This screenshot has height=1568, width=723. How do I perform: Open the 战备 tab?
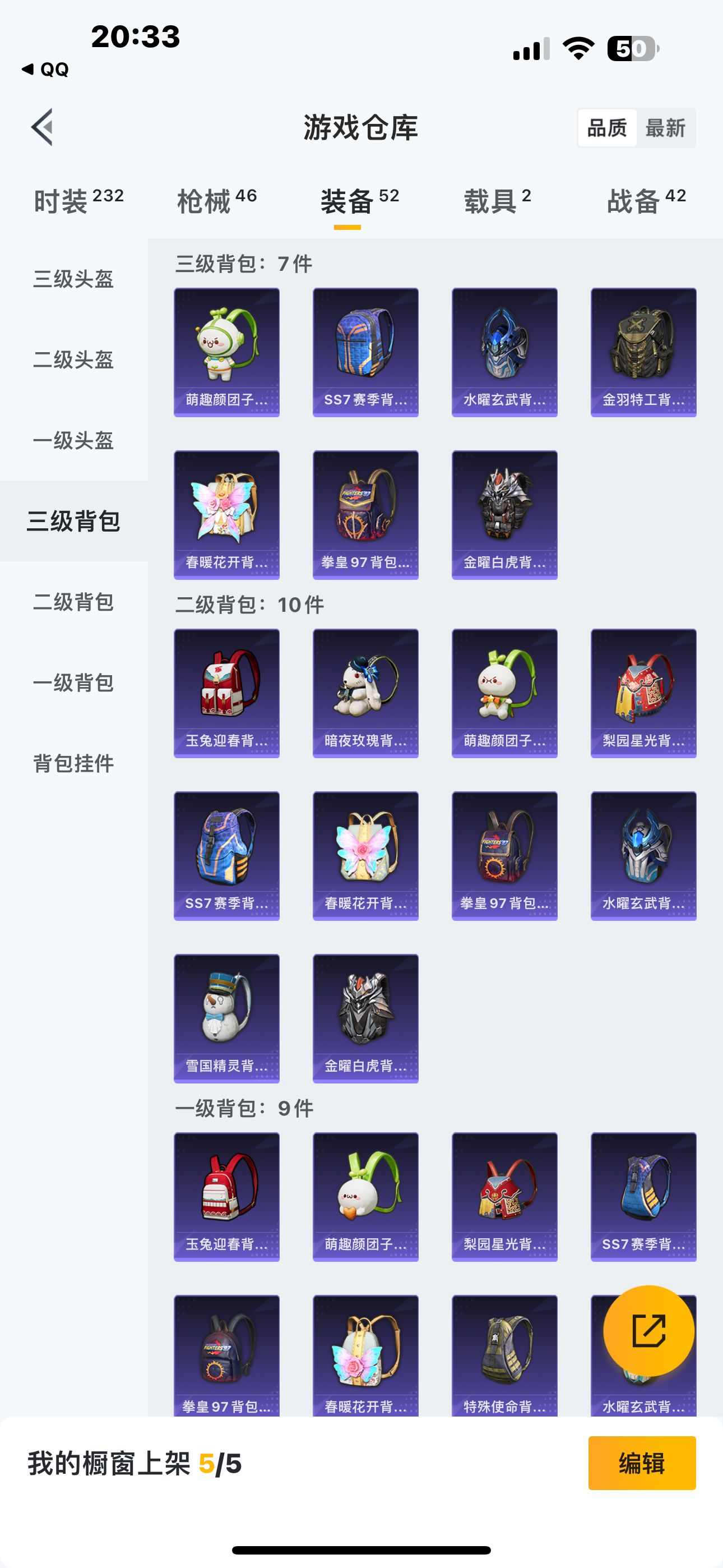pos(646,201)
